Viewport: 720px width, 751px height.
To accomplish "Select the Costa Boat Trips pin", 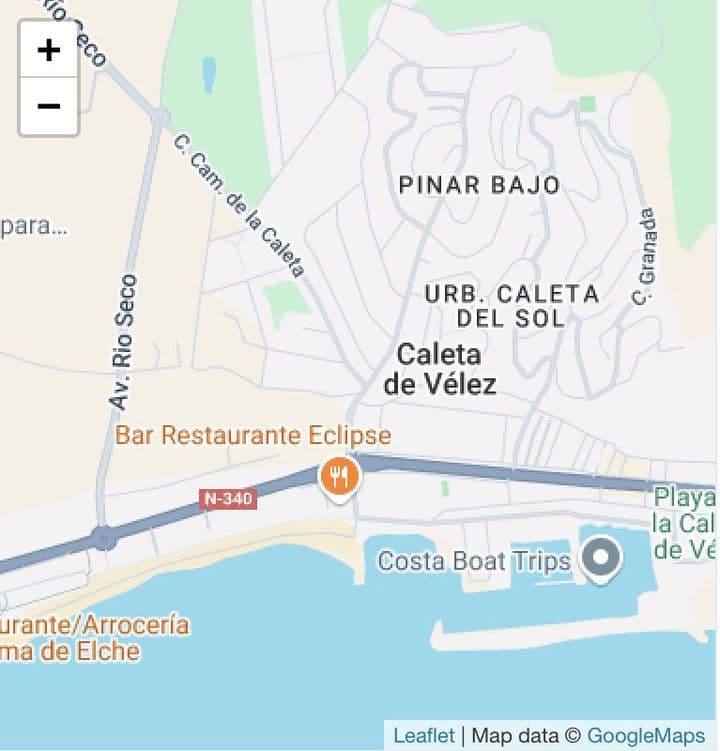I will point(601,558).
